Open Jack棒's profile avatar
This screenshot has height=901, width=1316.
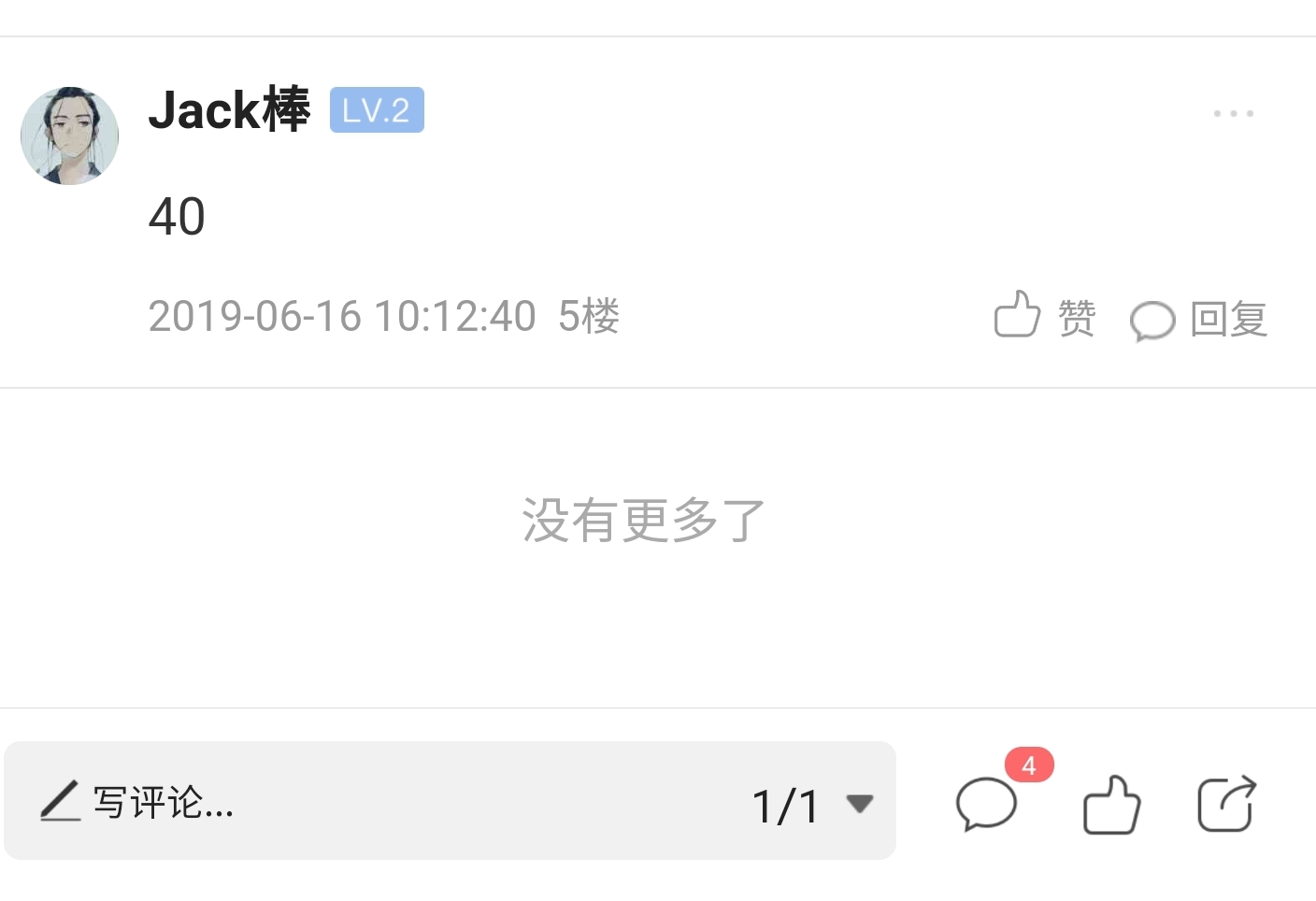tap(70, 136)
